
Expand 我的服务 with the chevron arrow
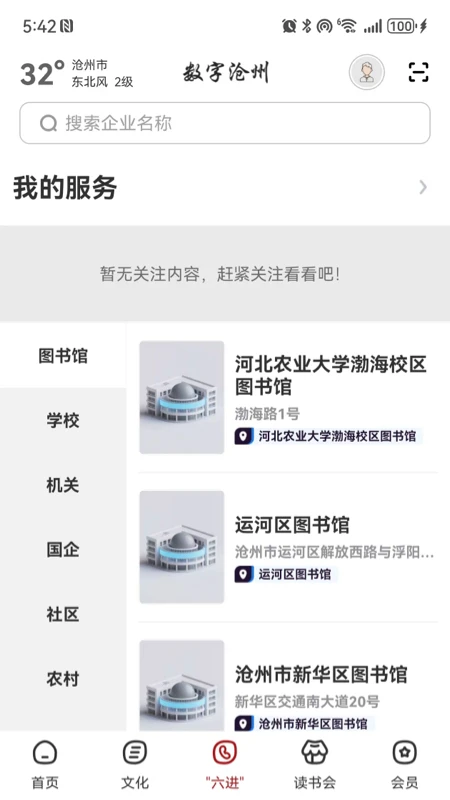pos(423,187)
